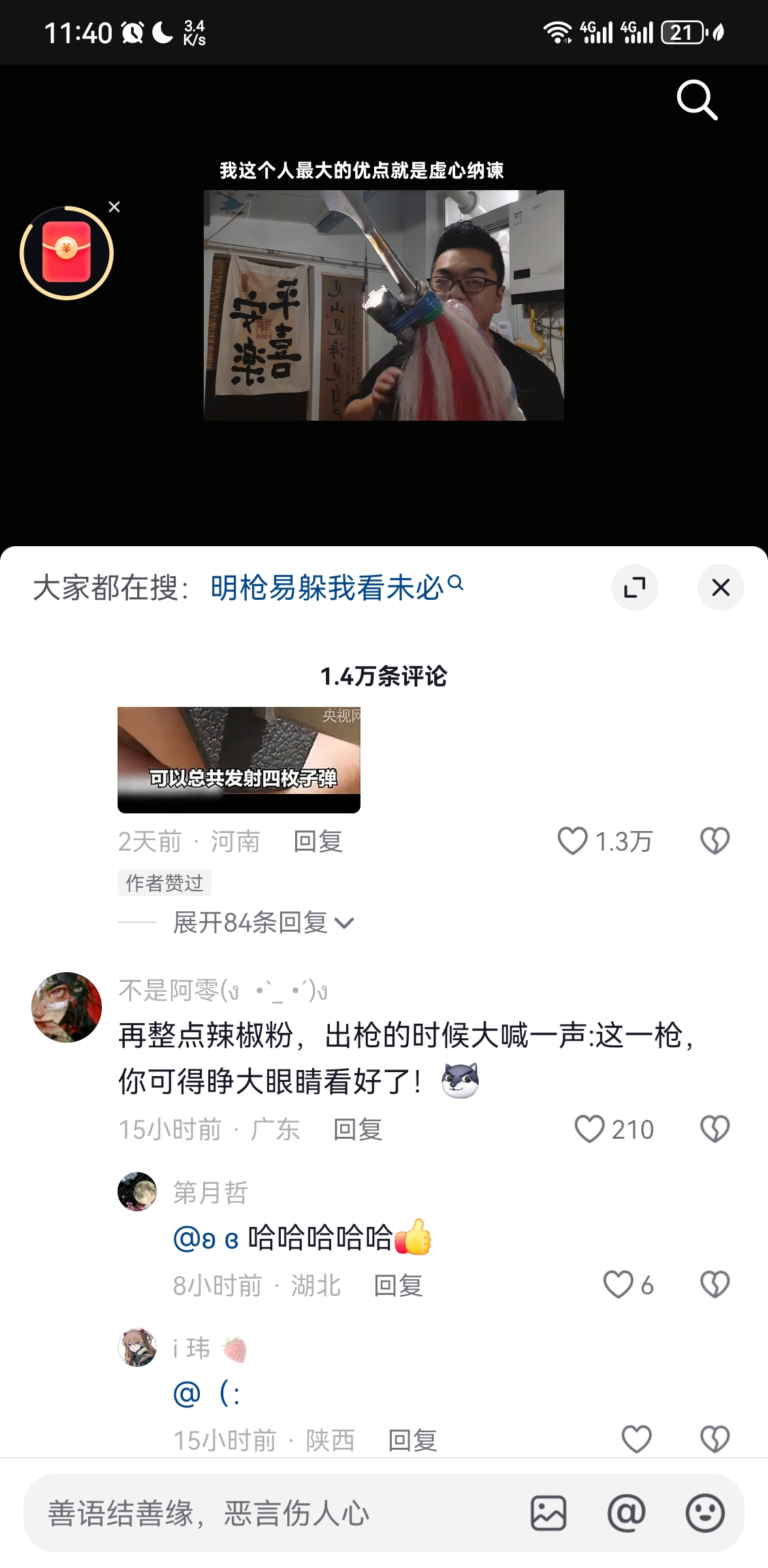Open the video thumbnail in the top comment
The width and height of the screenshot is (768, 1568).
point(239,759)
